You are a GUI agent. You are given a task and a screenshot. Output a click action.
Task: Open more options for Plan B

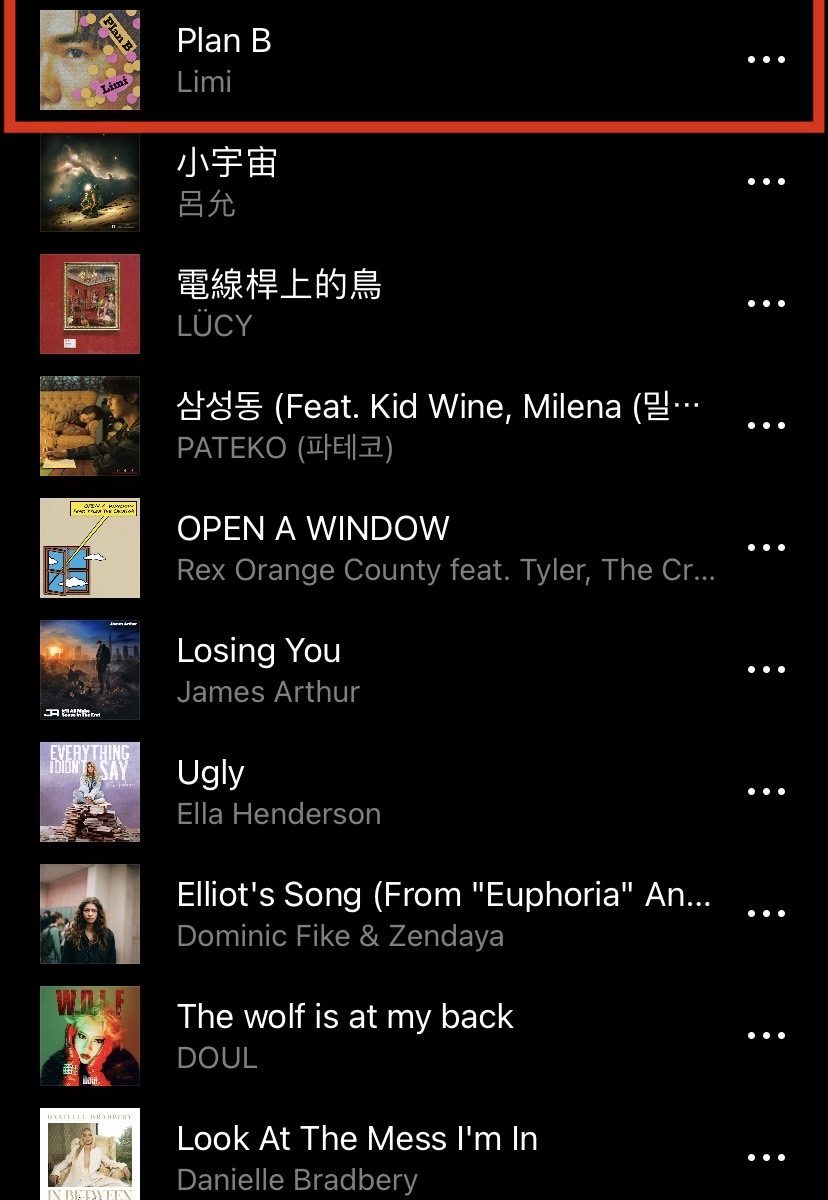pos(766,60)
